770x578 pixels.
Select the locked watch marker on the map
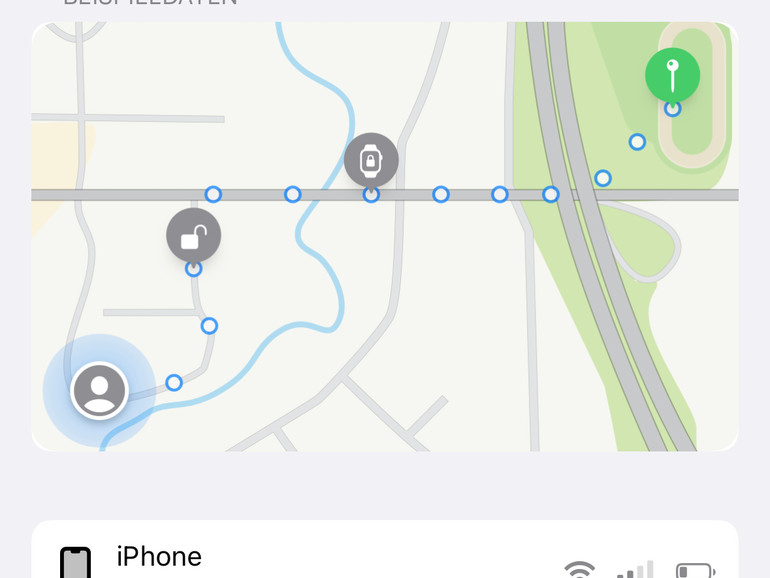[371, 160]
